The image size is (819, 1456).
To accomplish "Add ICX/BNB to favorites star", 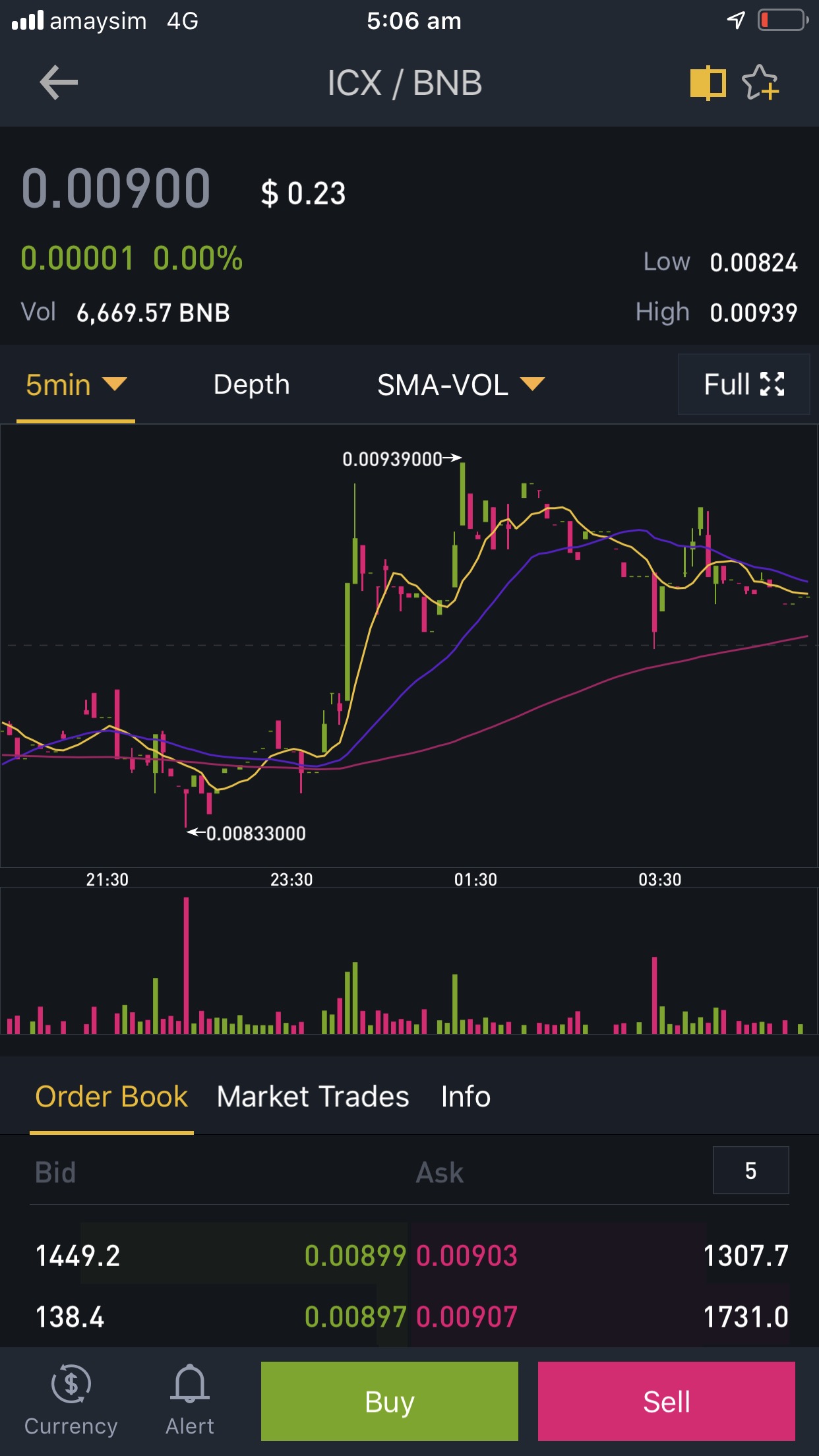I will coord(760,83).
